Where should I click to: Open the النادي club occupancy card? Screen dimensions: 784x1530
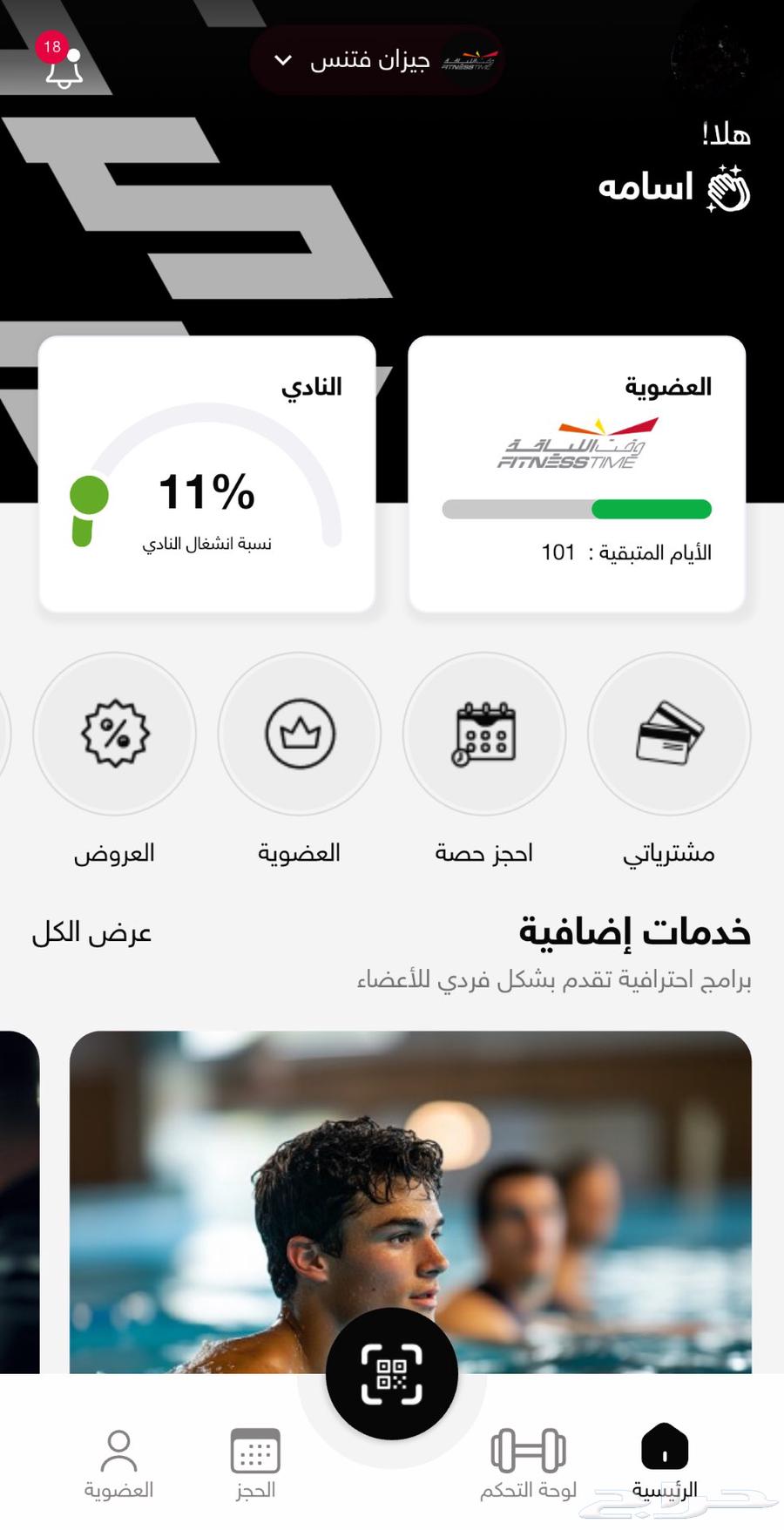tap(207, 474)
